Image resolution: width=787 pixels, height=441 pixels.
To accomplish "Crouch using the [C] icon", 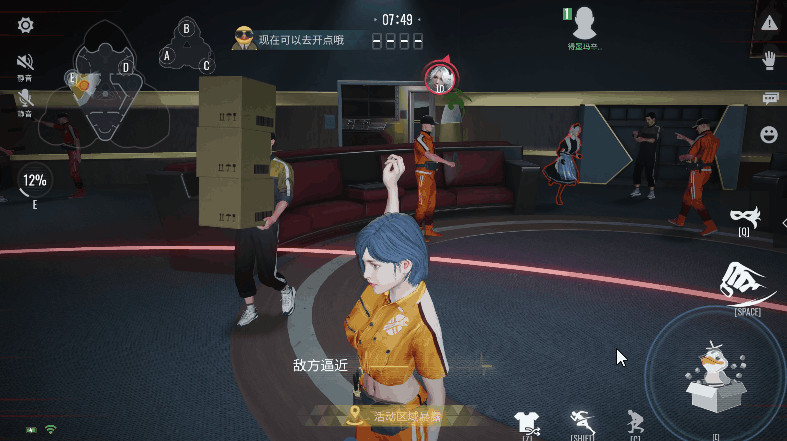I will 634,422.
